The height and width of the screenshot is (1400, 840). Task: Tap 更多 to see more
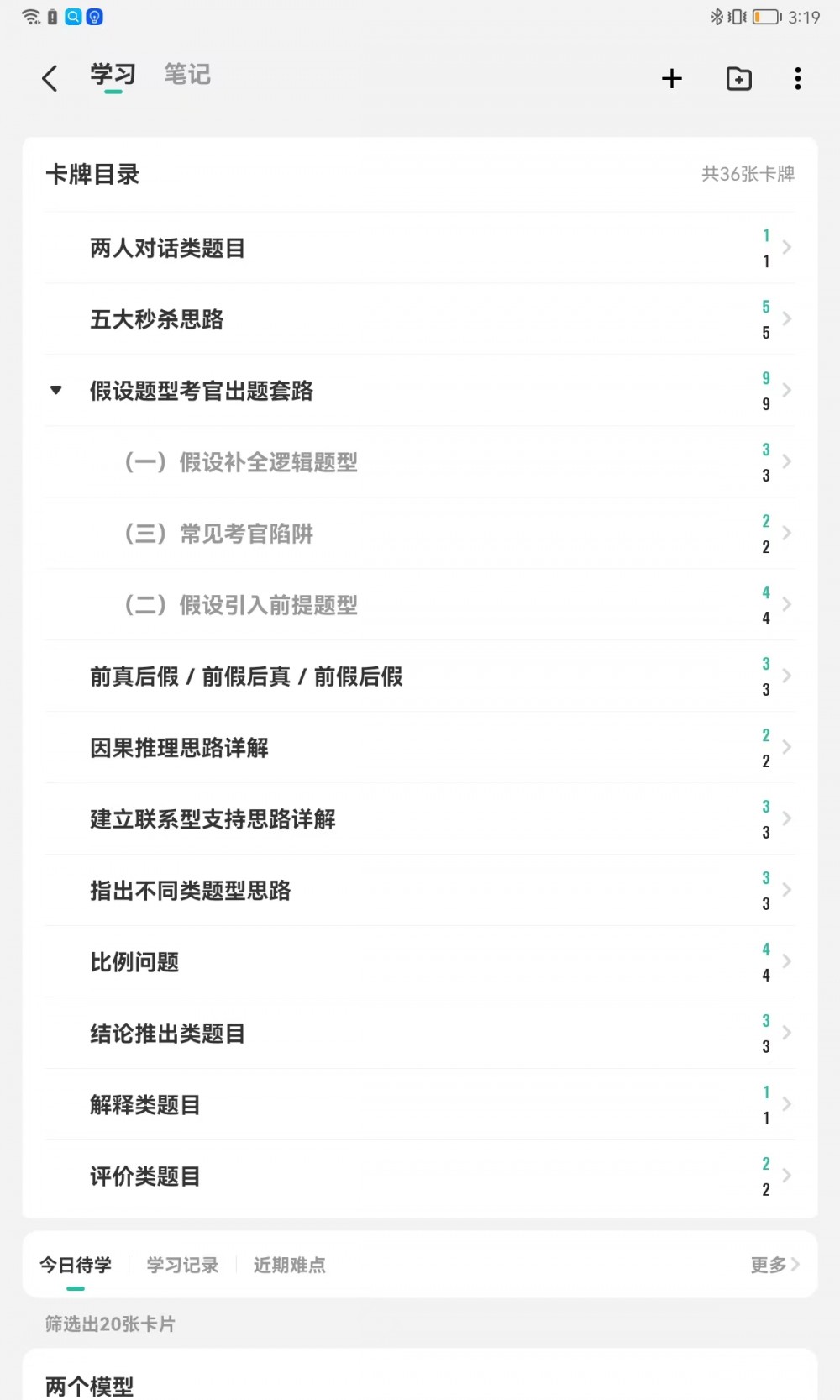coord(774,1265)
